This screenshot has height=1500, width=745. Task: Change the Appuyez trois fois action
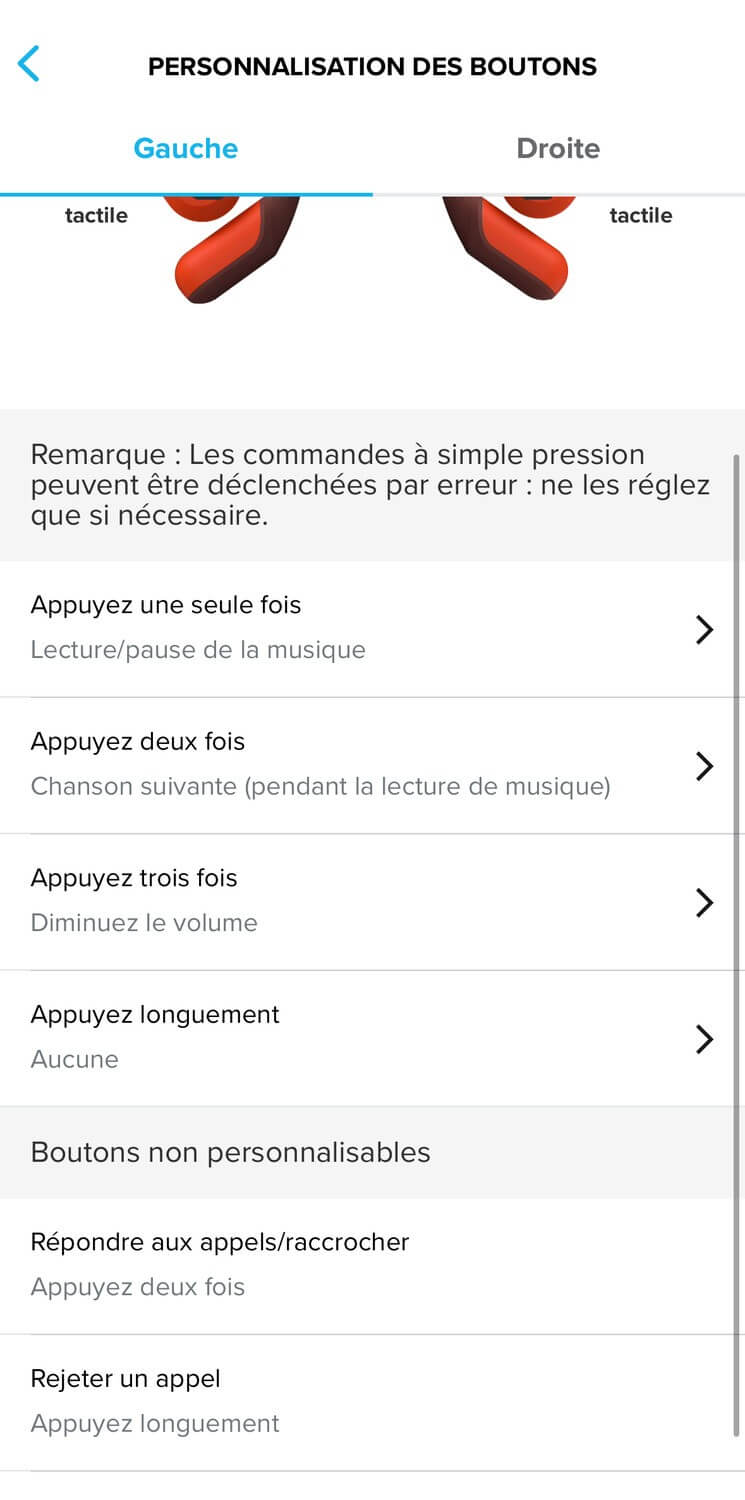click(372, 901)
